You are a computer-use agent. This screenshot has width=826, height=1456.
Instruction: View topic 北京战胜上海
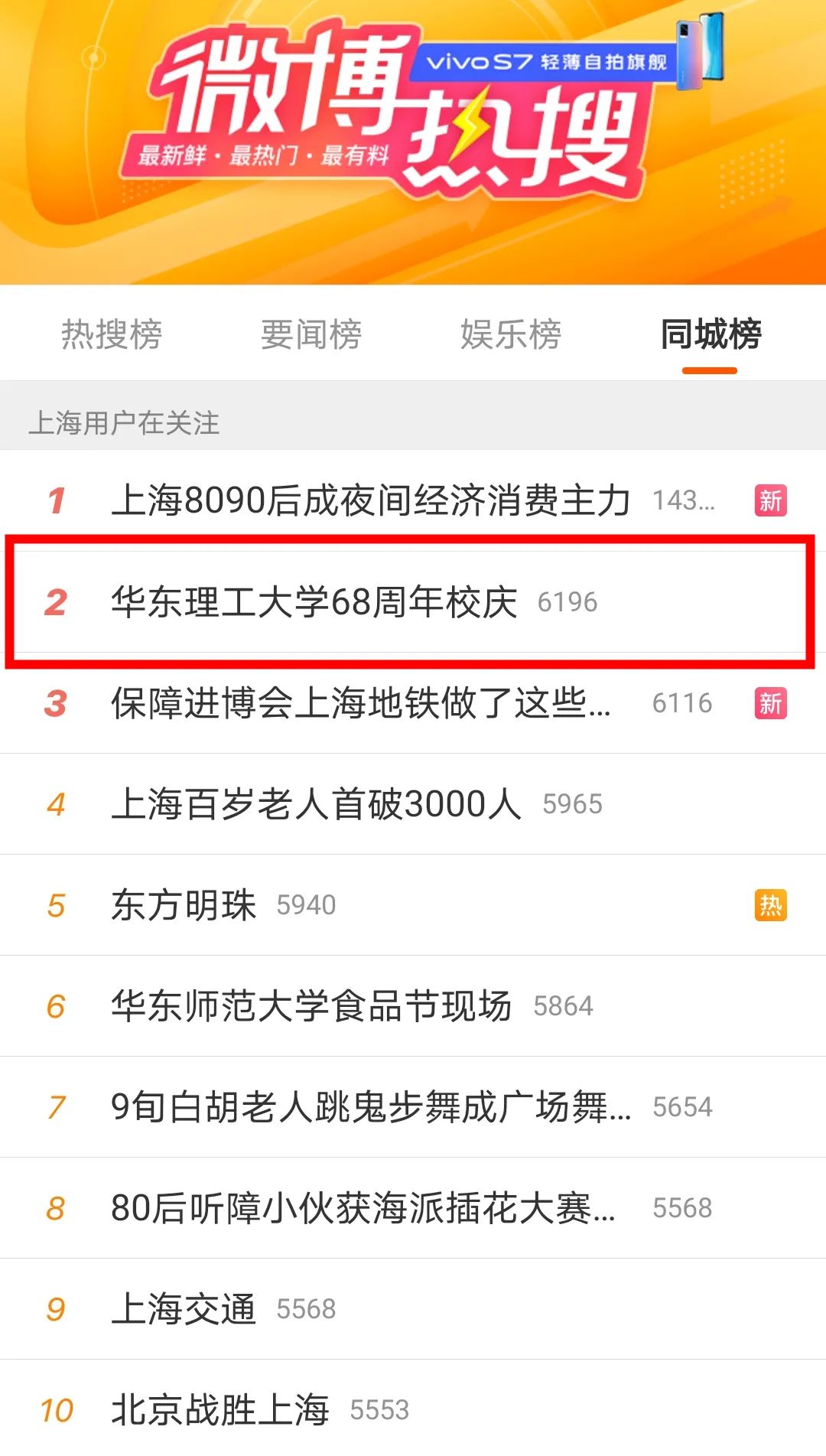click(x=413, y=1409)
